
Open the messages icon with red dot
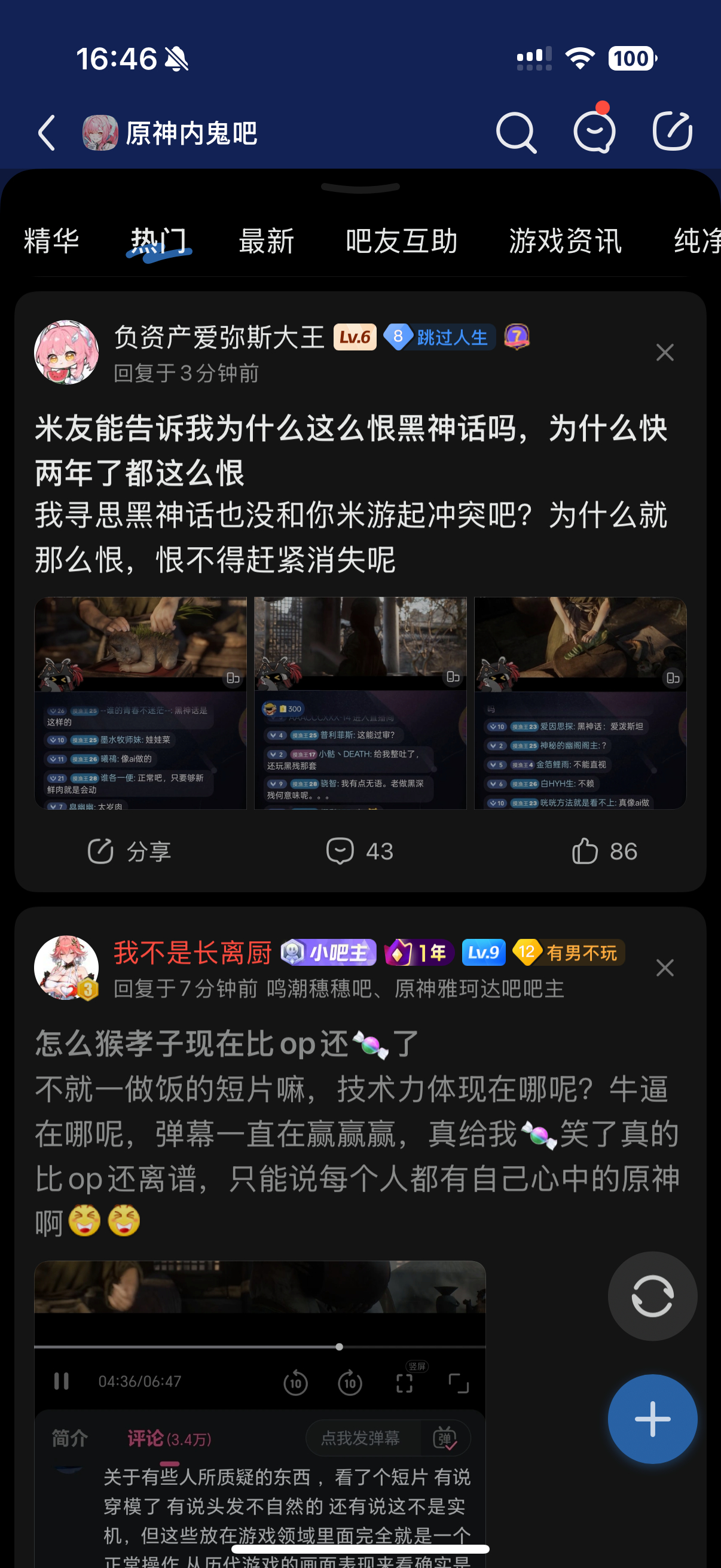tap(594, 132)
